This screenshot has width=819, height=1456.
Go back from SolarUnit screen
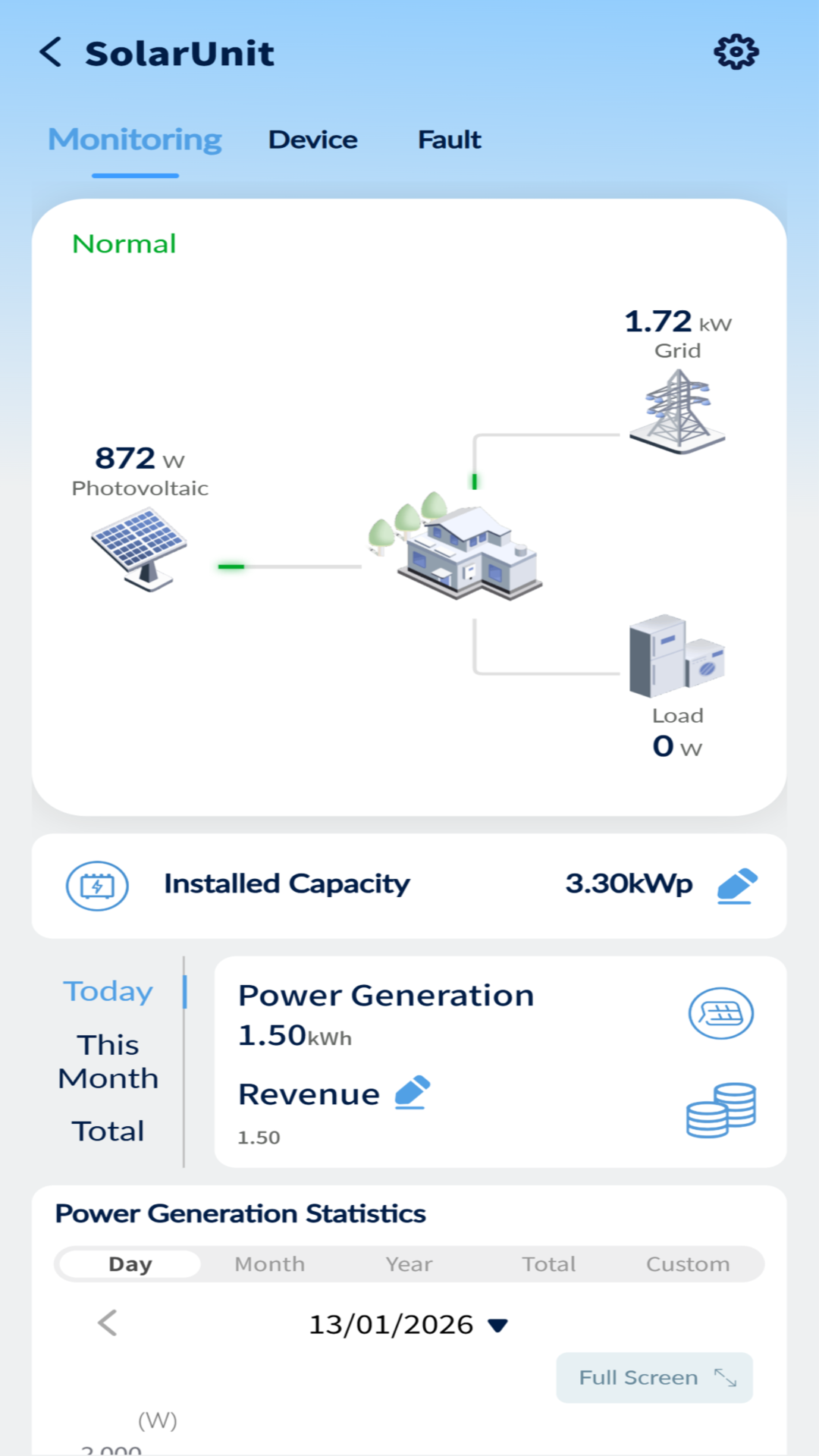pyautogui.click(x=51, y=53)
